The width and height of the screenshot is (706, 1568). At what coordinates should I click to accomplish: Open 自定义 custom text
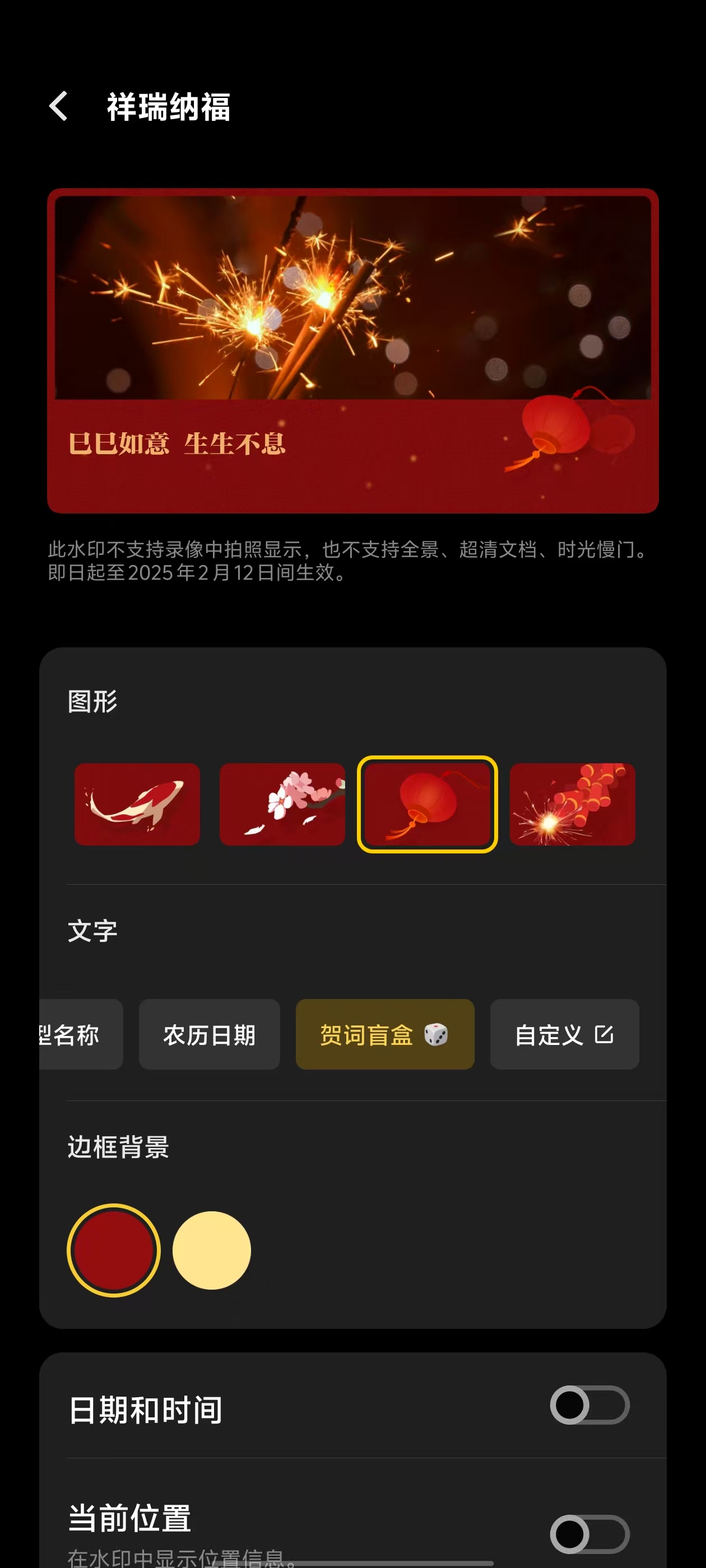(x=564, y=1034)
